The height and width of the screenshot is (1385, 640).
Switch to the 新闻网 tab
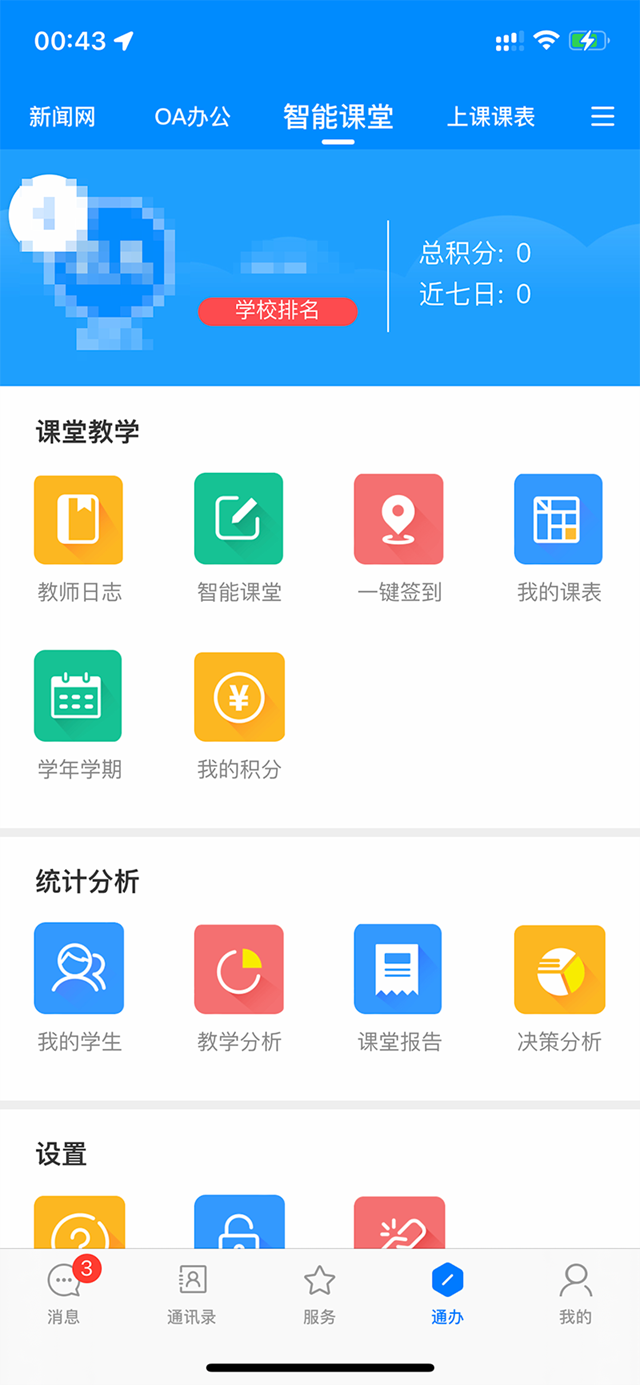tap(62, 117)
